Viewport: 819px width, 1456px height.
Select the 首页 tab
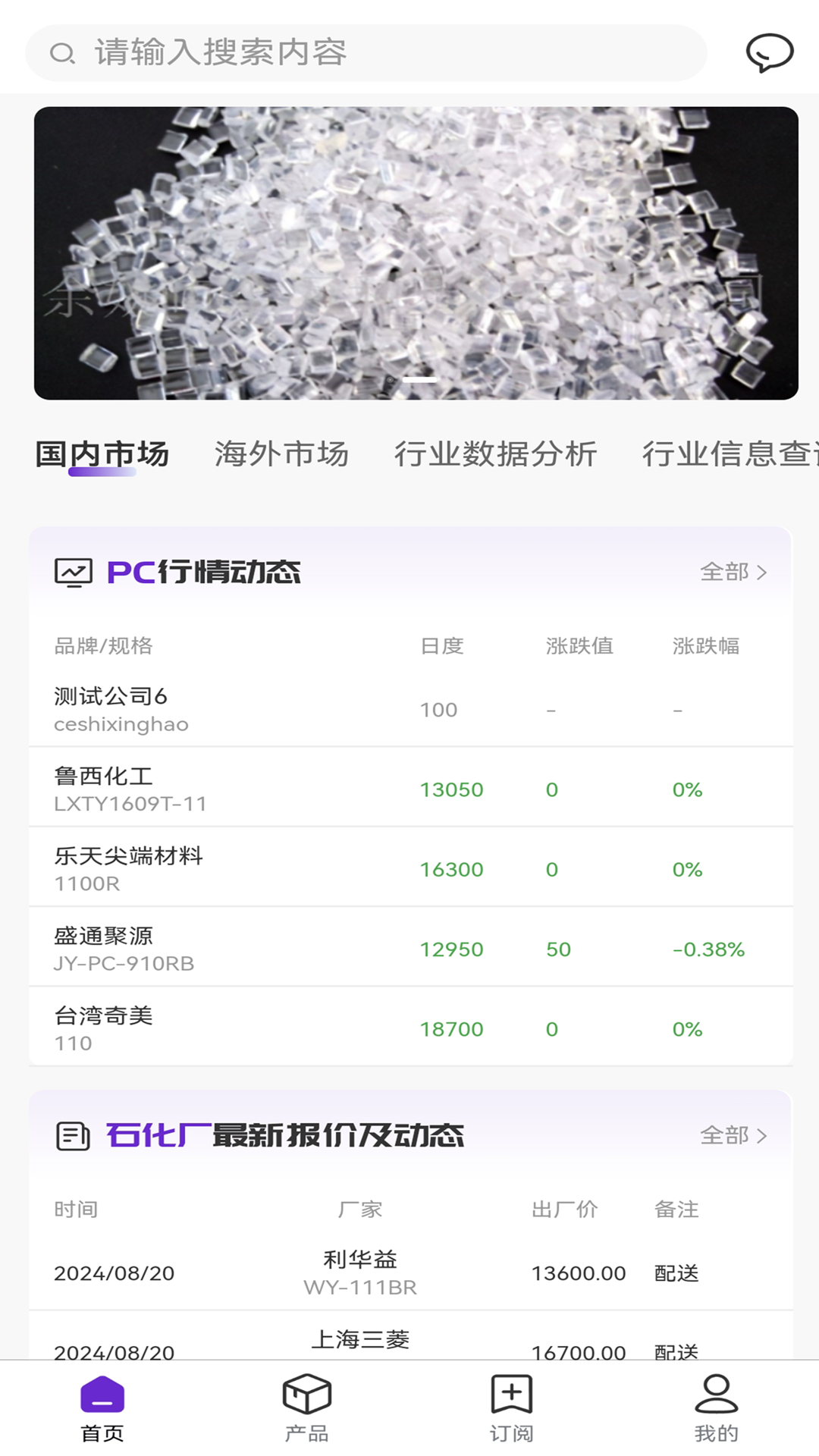tap(102, 1408)
